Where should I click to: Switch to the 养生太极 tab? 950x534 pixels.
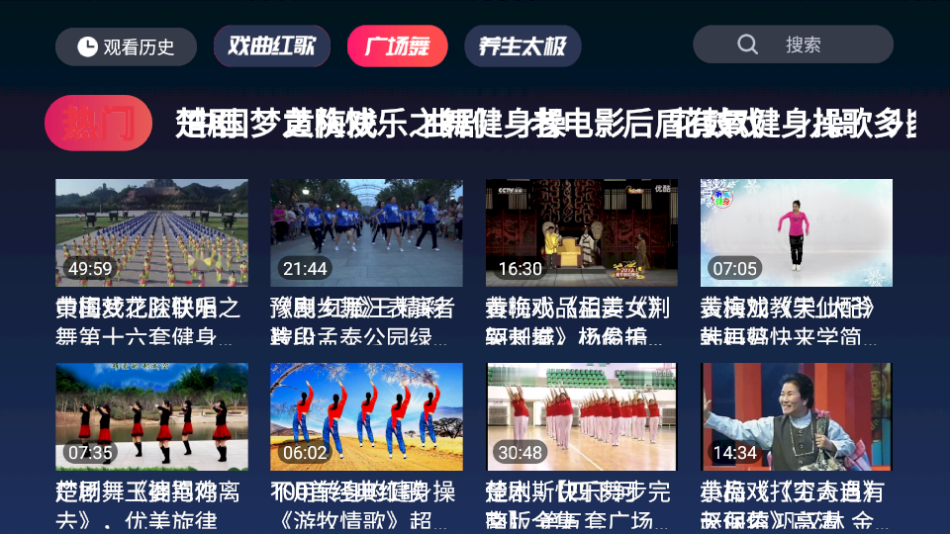(522, 46)
